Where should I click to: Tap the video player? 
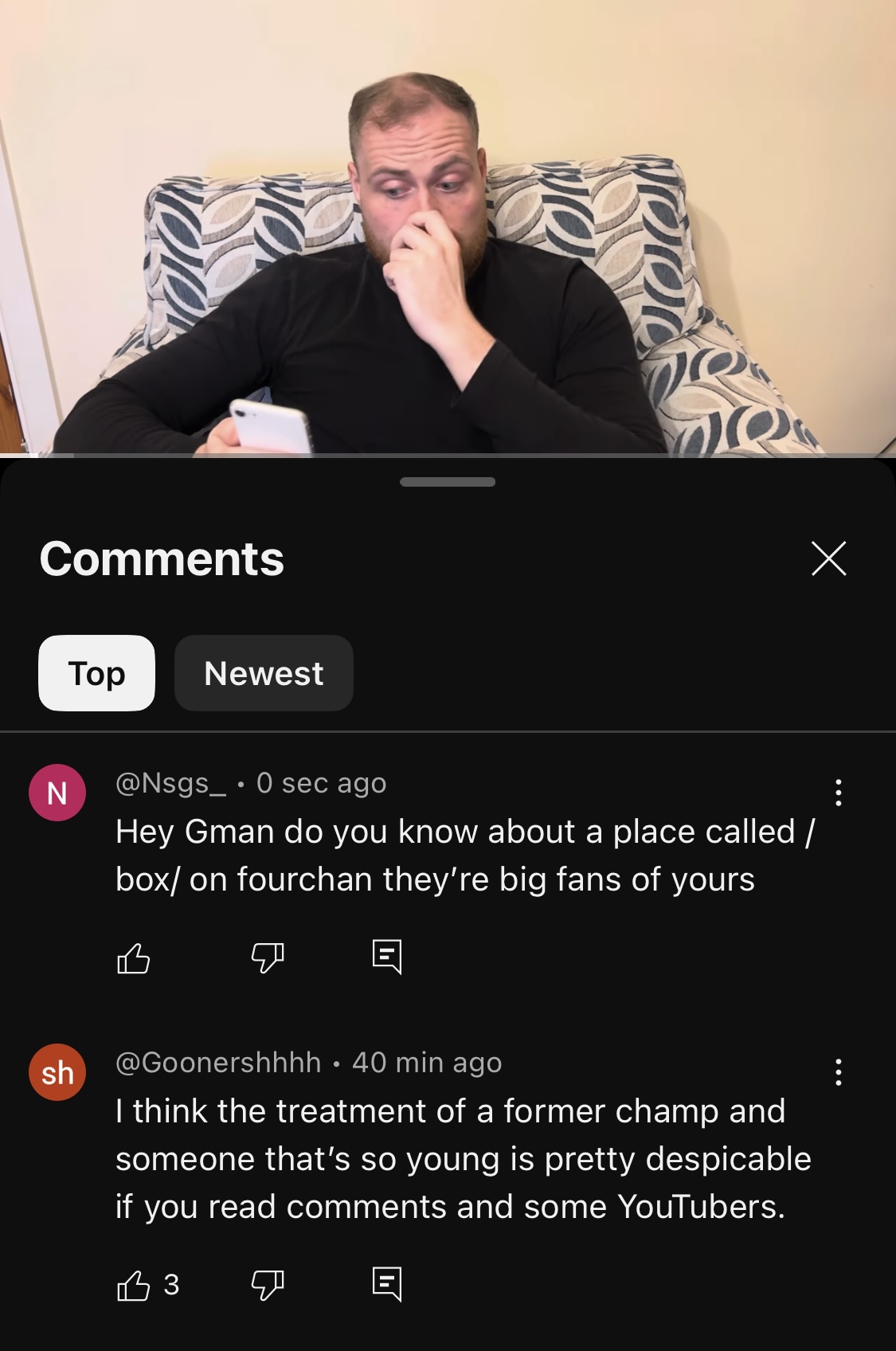[448, 227]
